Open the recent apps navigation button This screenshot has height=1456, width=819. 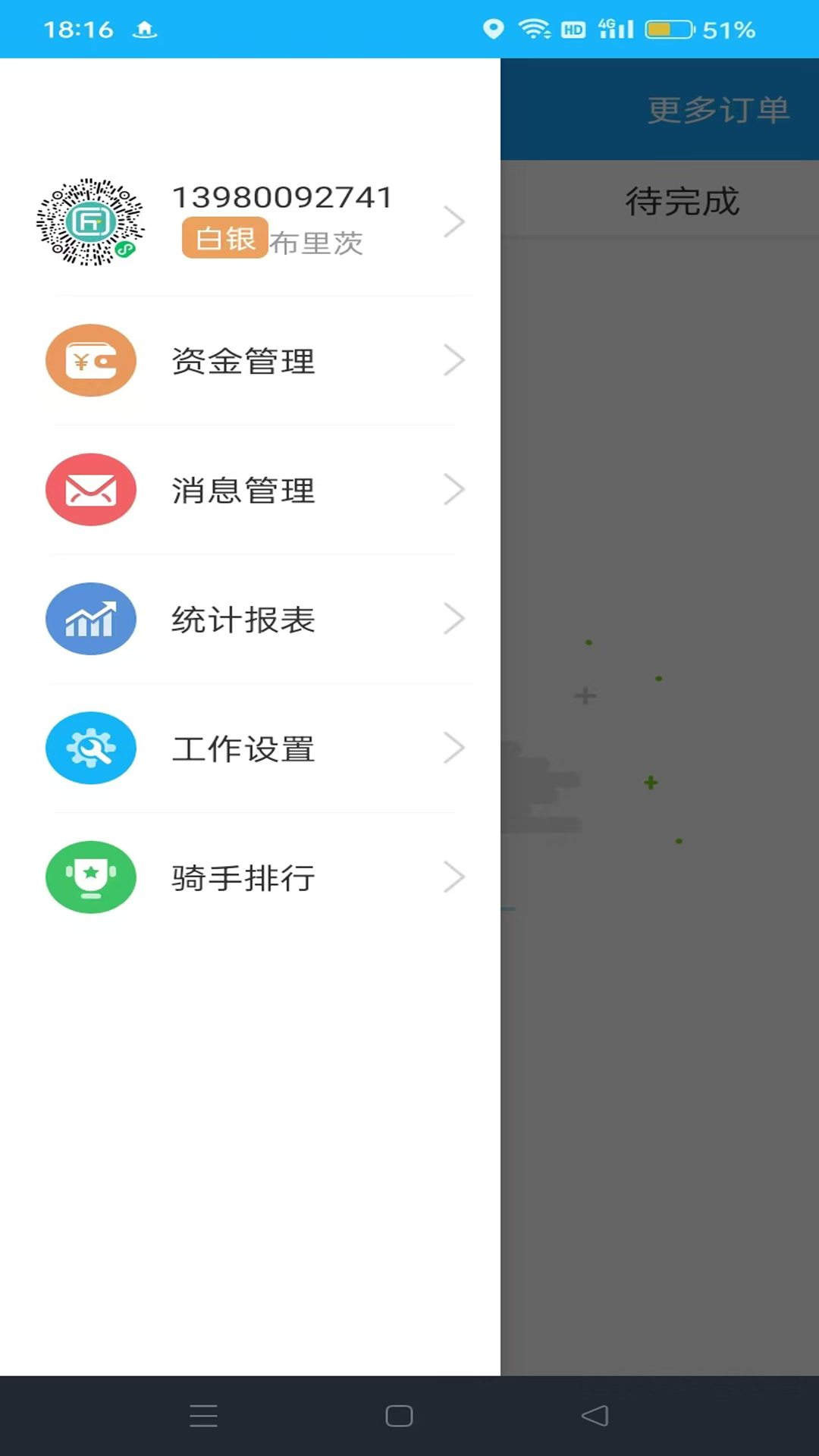203,1415
